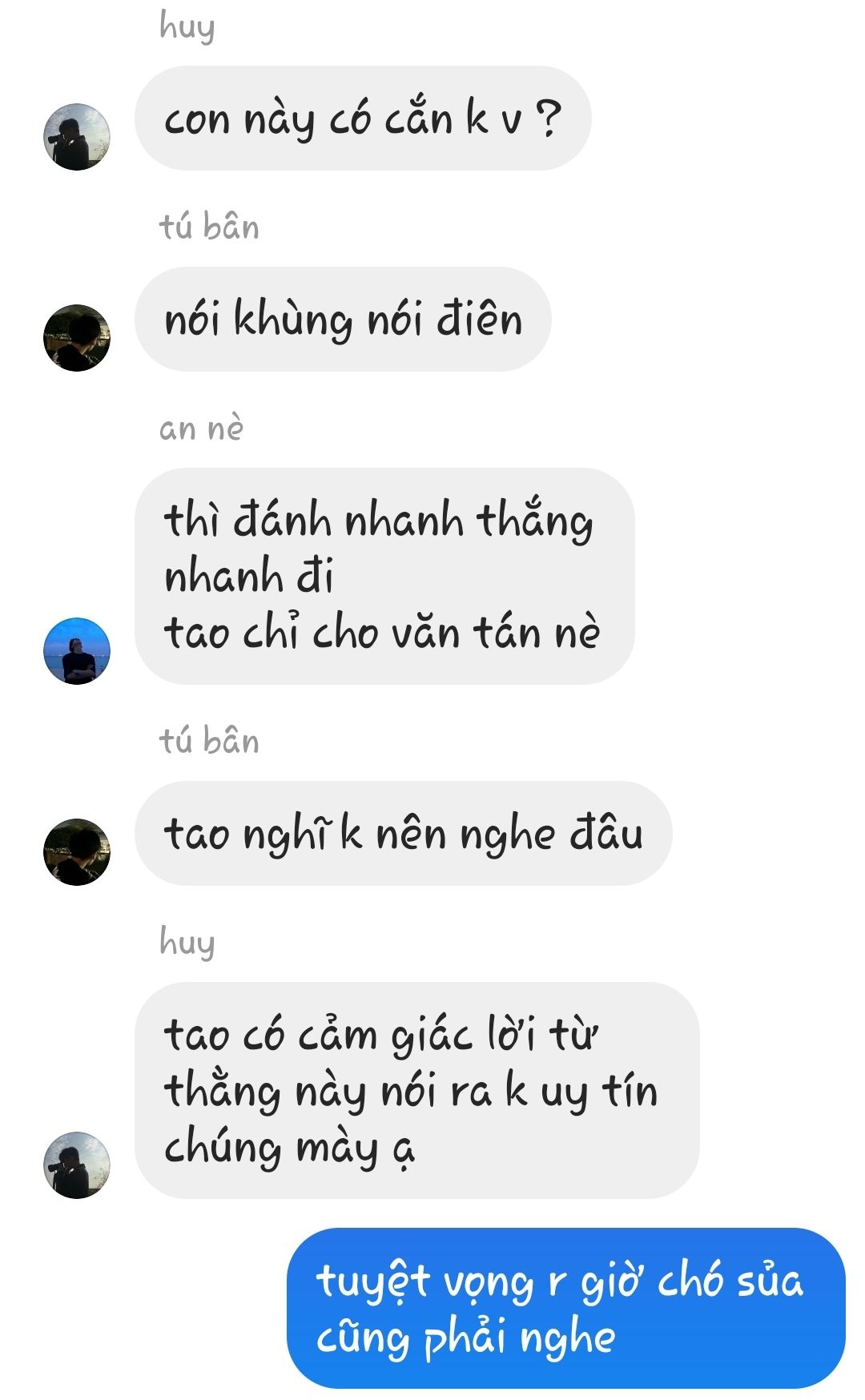Open an nè's profile picture
Image resolution: width=865 pixels, height=1400 pixels.
click(76, 651)
